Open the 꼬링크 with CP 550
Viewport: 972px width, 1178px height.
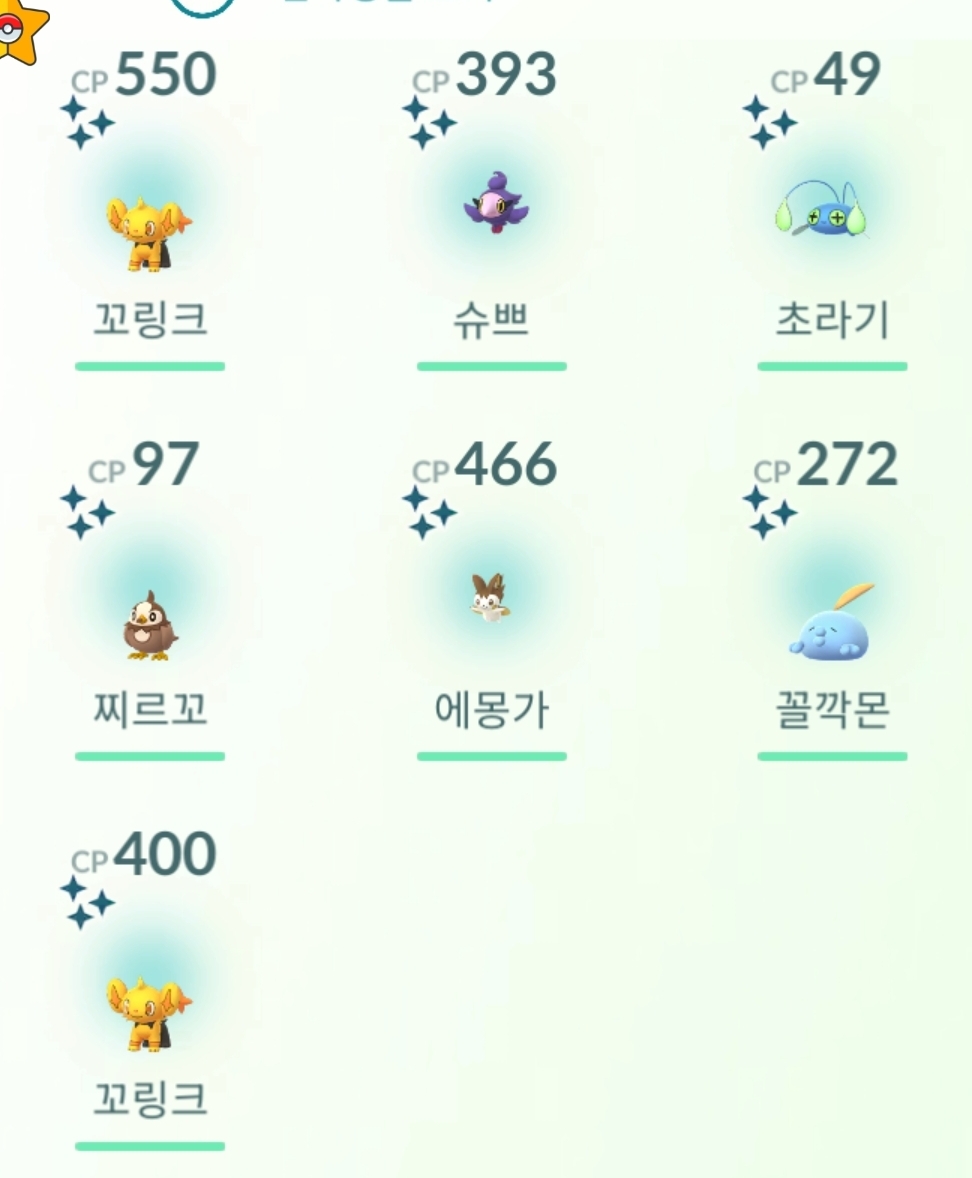point(149,233)
